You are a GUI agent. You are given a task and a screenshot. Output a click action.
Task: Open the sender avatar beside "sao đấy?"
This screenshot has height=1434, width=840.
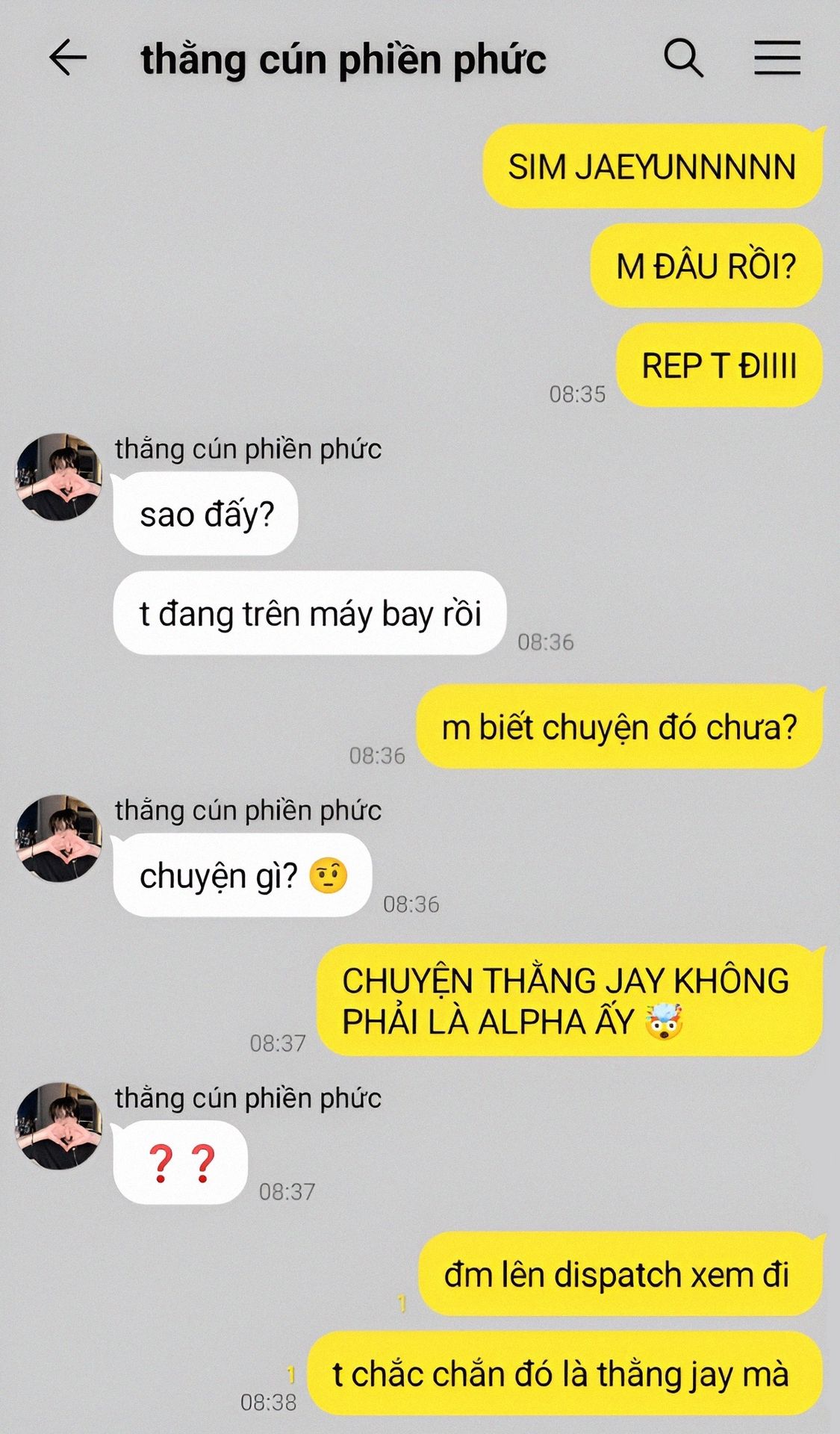pyautogui.click(x=59, y=477)
